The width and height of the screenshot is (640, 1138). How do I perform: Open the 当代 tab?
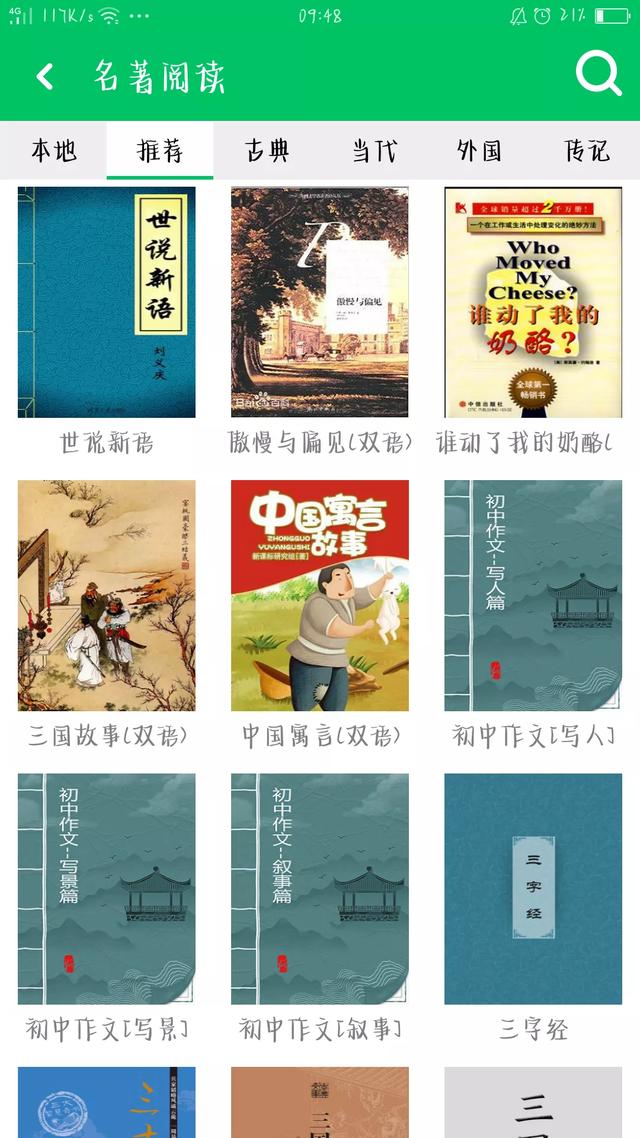pyautogui.click(x=374, y=150)
